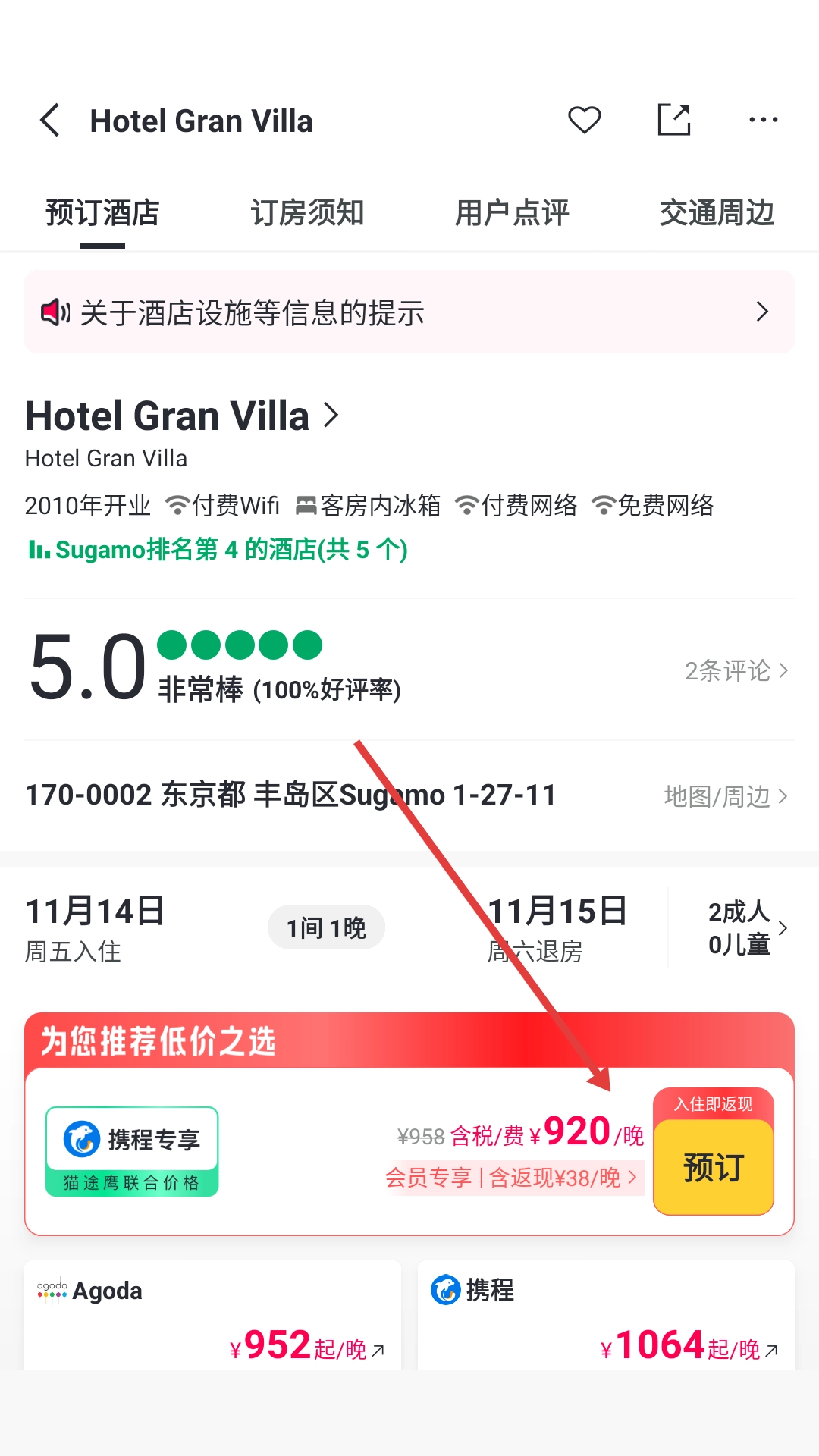This screenshot has height=1456, width=819.
Task: Open 会员专享 含返现¥38/晚 details
Action: pyautogui.click(x=512, y=1178)
